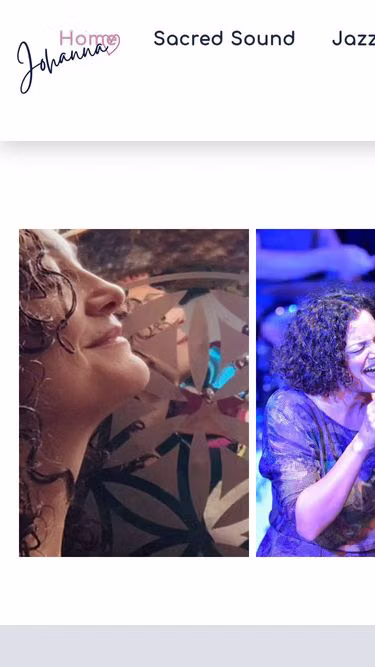Open the Sacred Sound page

tap(224, 39)
